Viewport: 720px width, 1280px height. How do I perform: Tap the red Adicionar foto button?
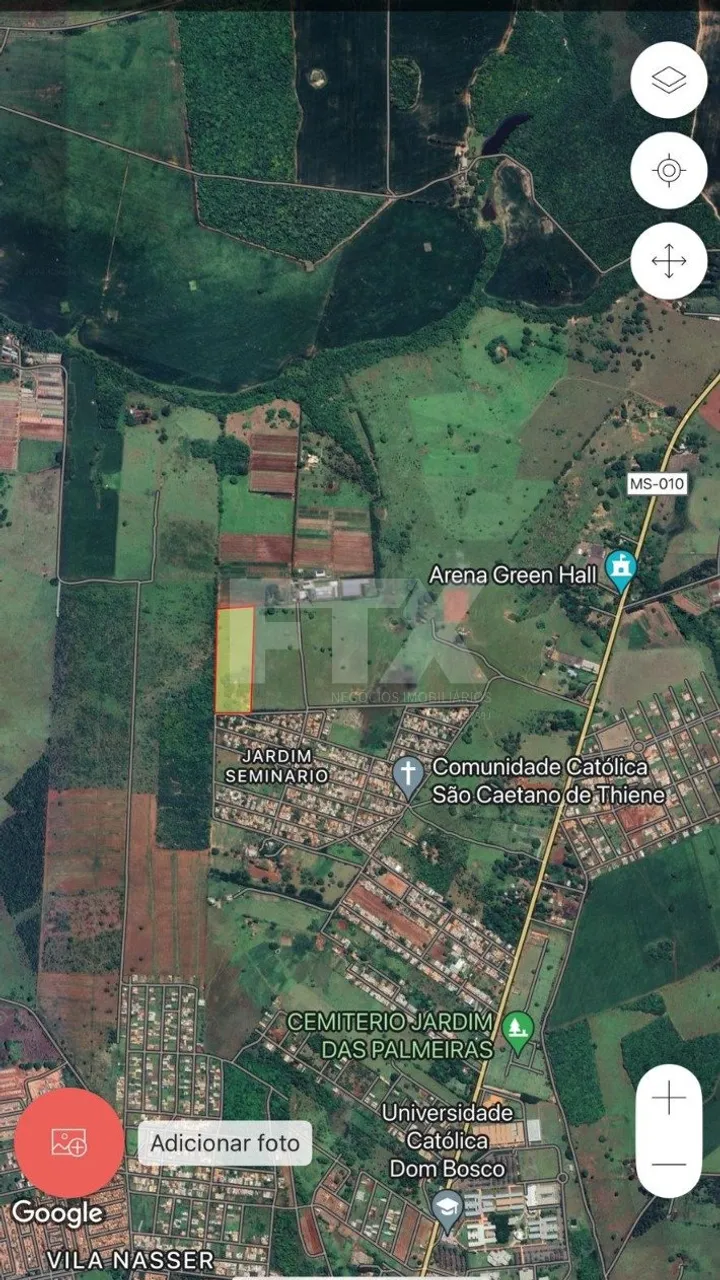[69, 1142]
